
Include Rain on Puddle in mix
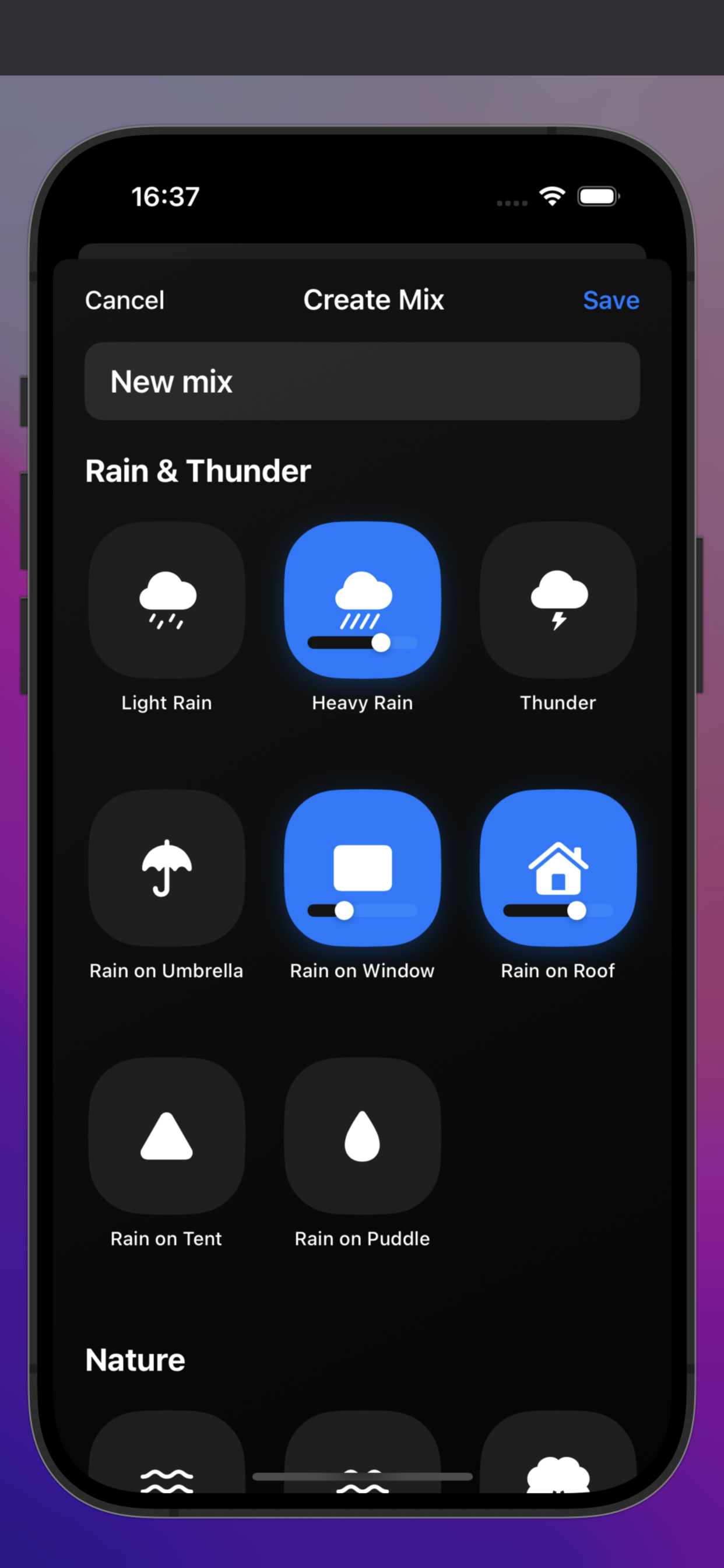(x=362, y=1135)
